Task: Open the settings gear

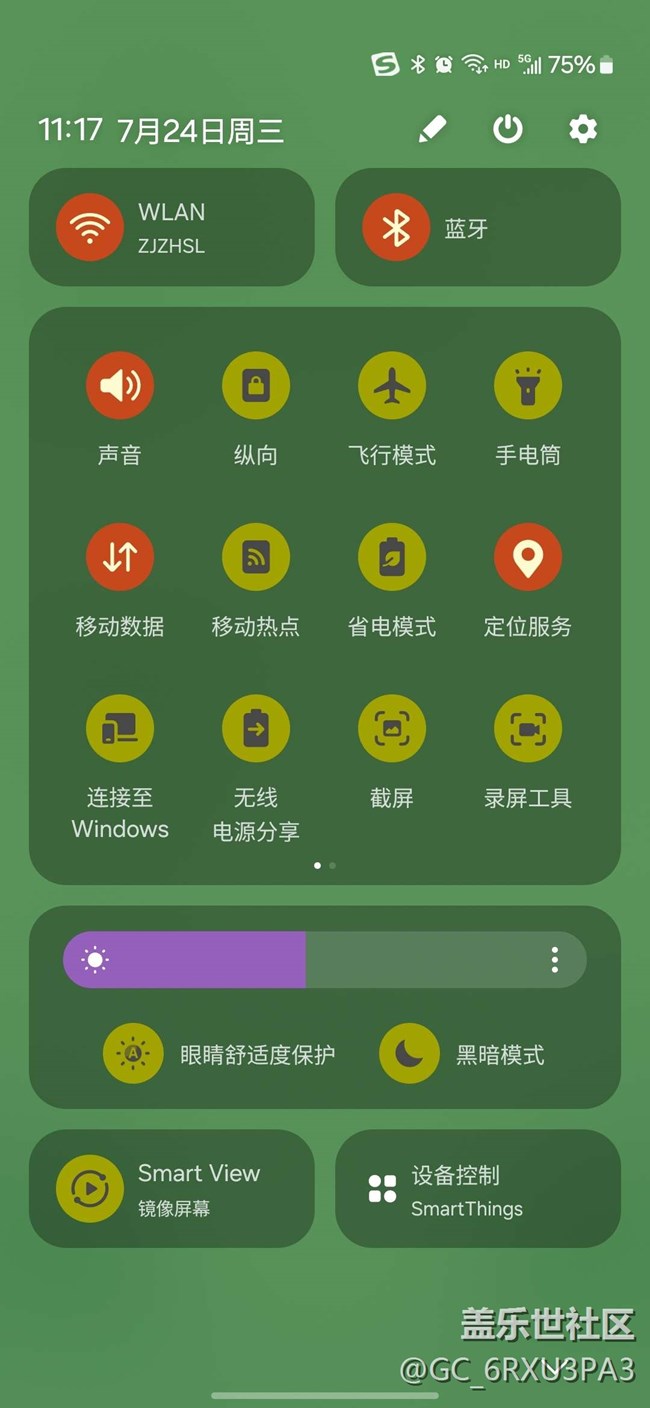Action: click(583, 129)
